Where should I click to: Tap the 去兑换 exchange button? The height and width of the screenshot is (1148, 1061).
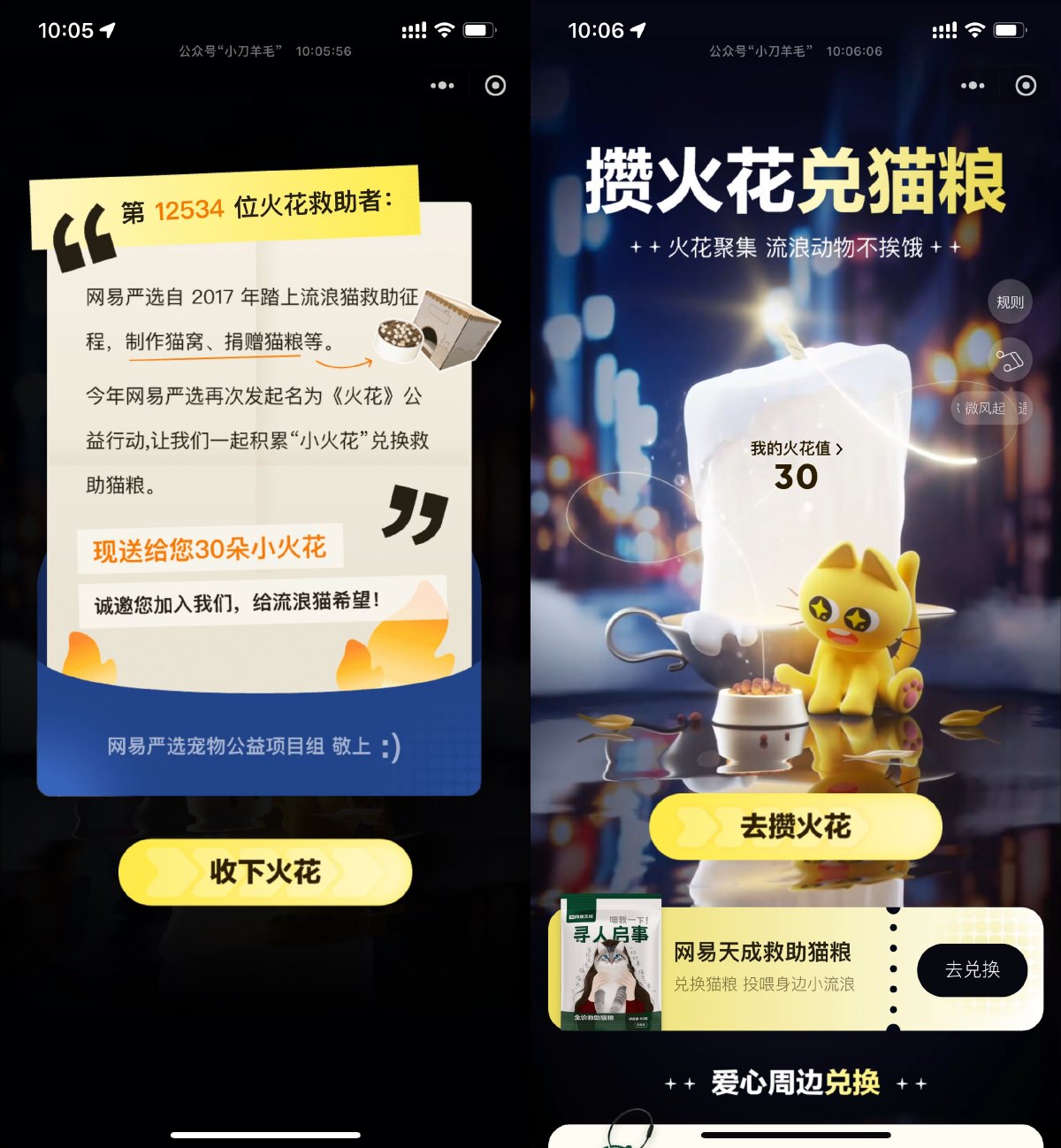click(x=973, y=970)
